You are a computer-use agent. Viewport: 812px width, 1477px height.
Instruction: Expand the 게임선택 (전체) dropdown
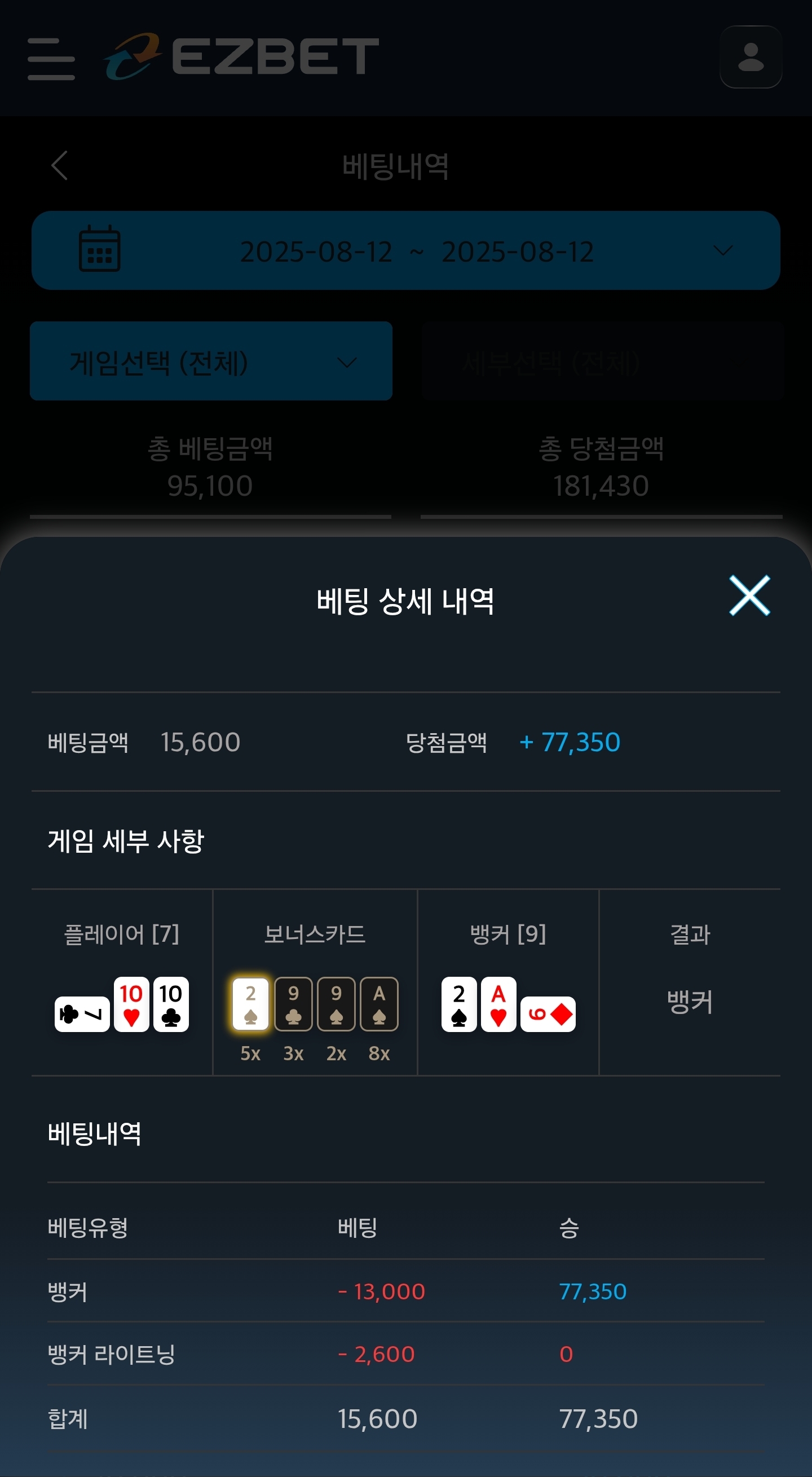211,361
